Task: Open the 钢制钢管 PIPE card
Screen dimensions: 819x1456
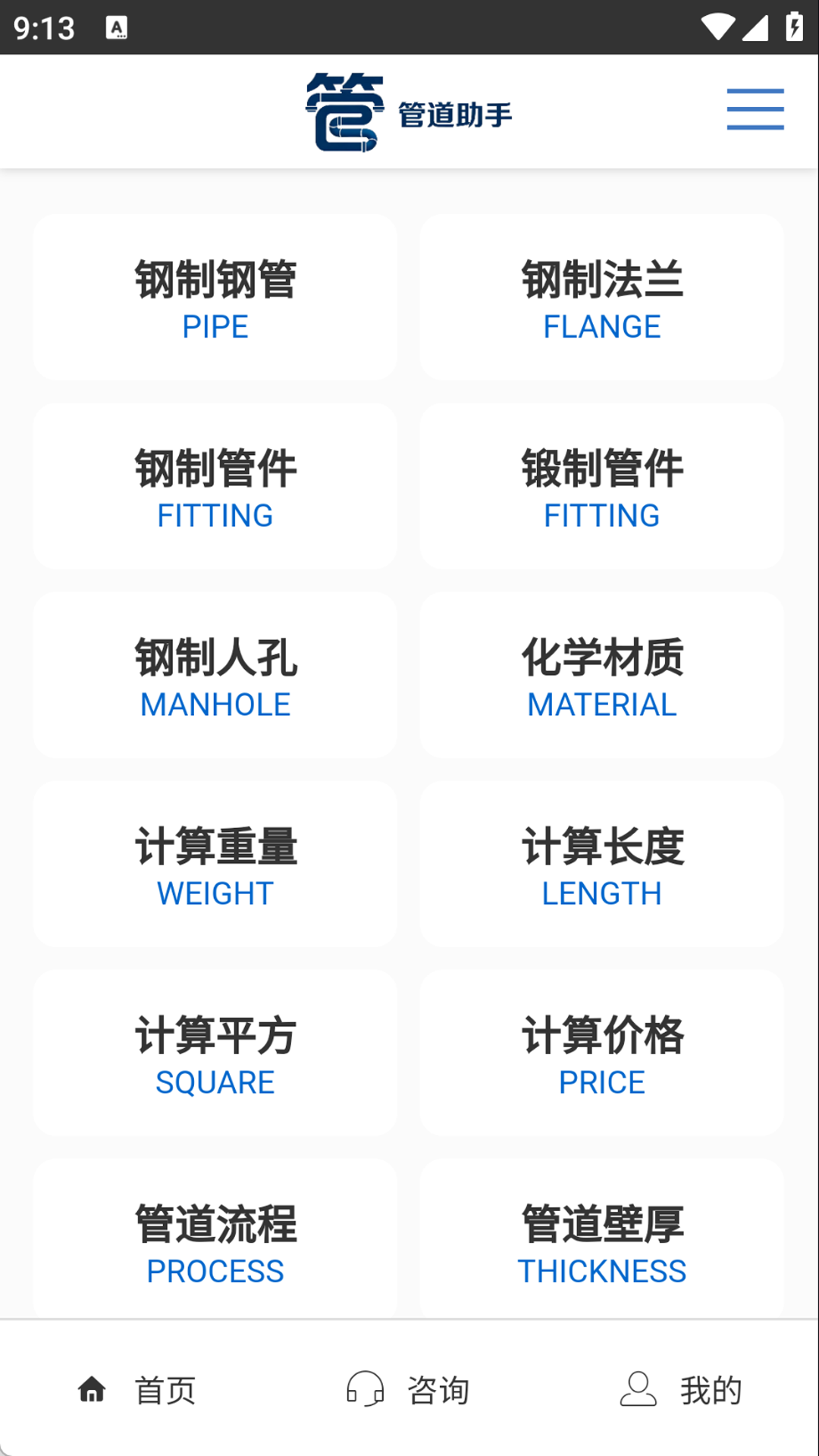Action: [215, 297]
